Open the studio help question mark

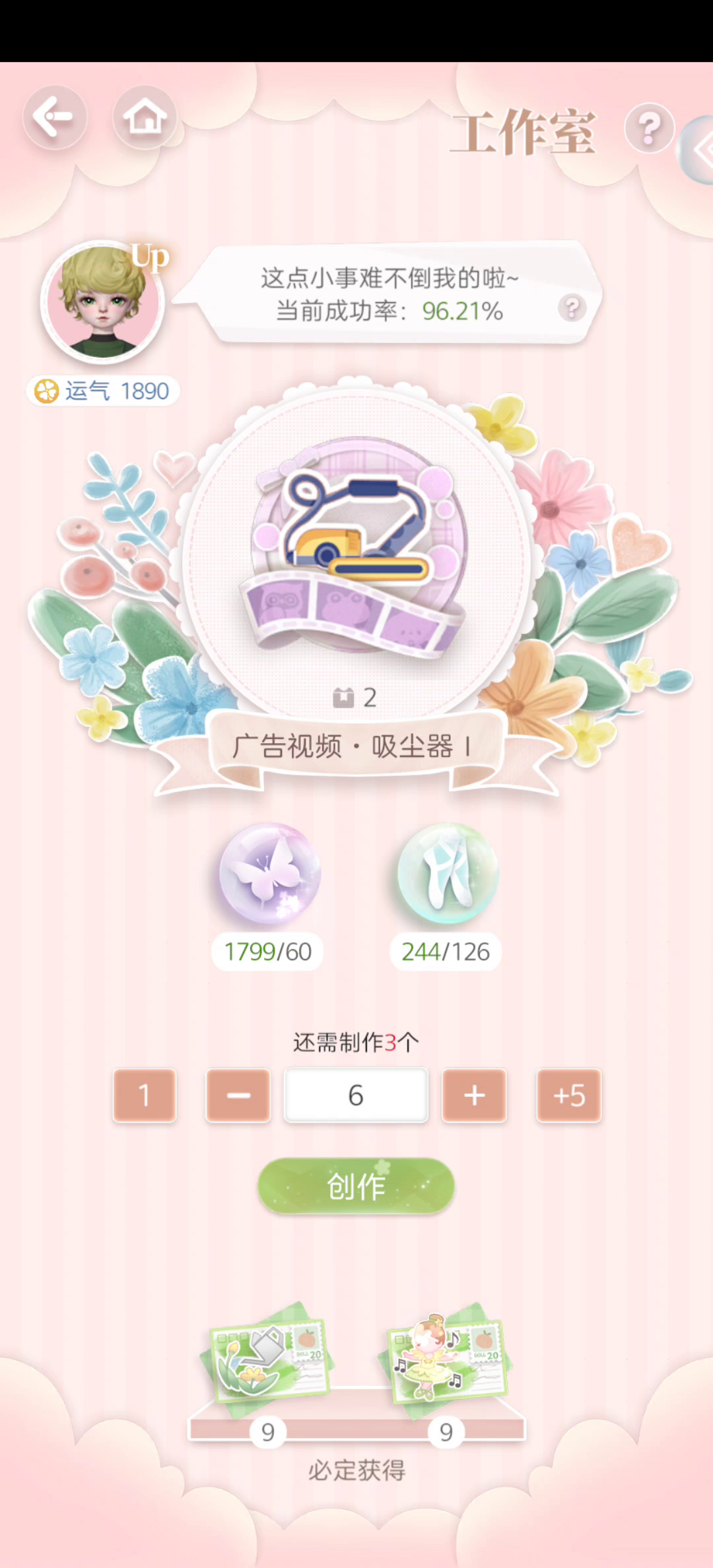point(650,128)
